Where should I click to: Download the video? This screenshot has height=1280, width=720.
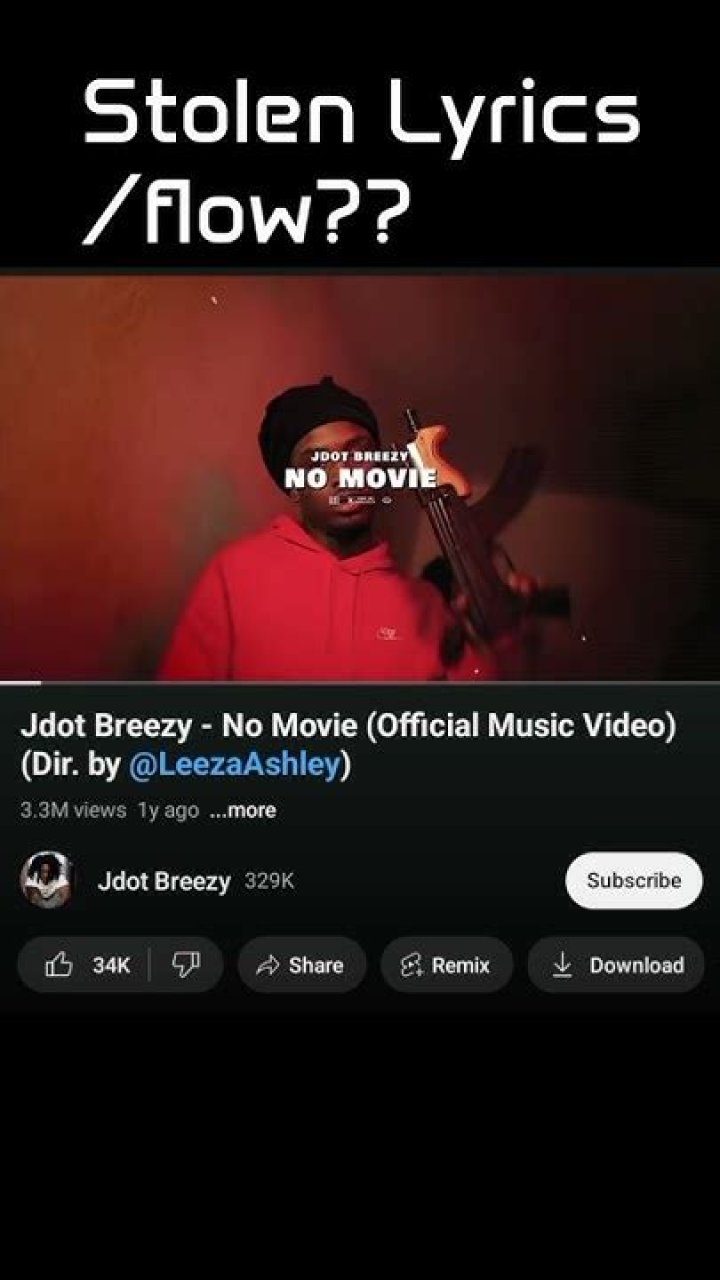(617, 965)
